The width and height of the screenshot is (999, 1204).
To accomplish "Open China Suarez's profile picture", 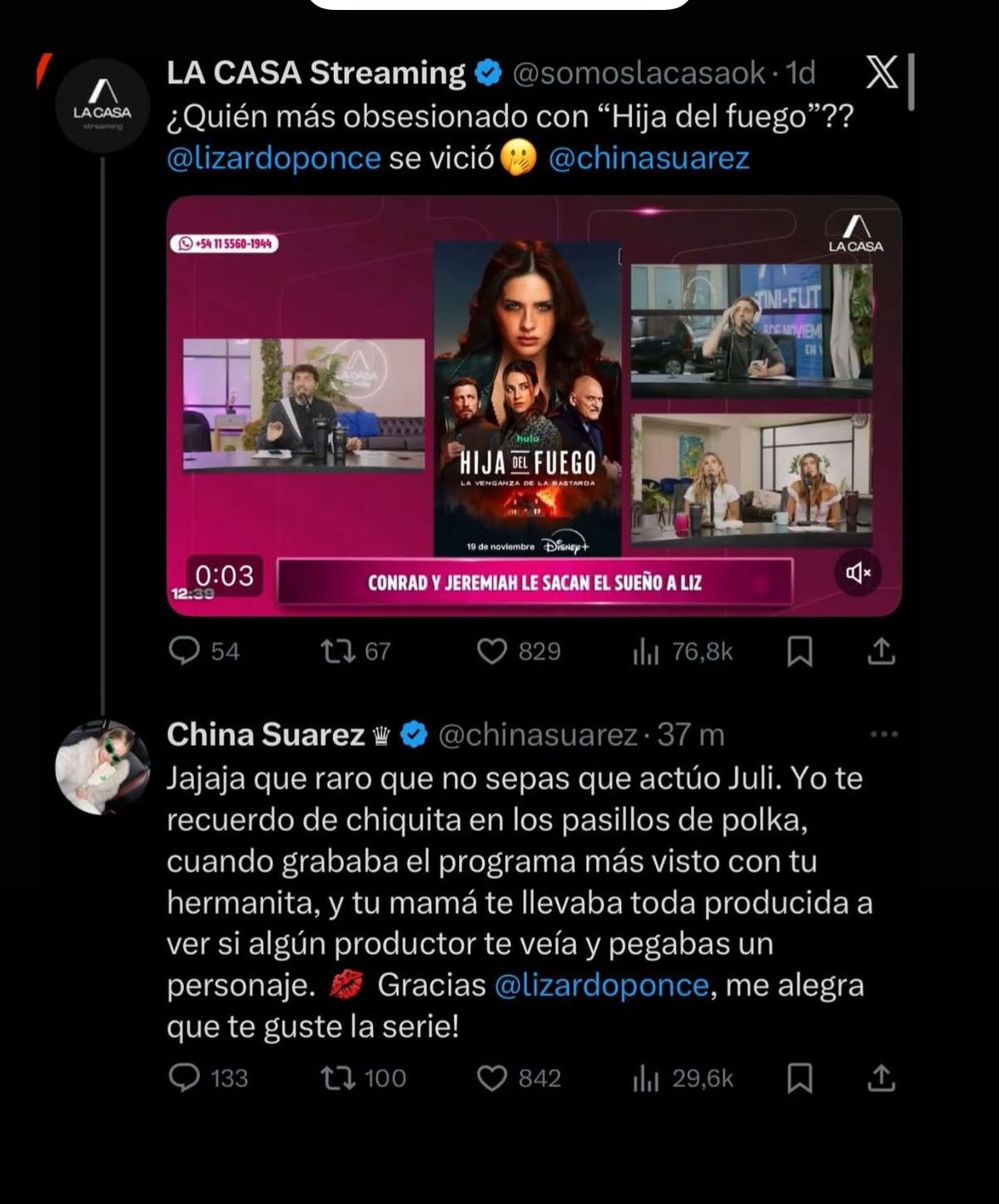I will point(102,767).
